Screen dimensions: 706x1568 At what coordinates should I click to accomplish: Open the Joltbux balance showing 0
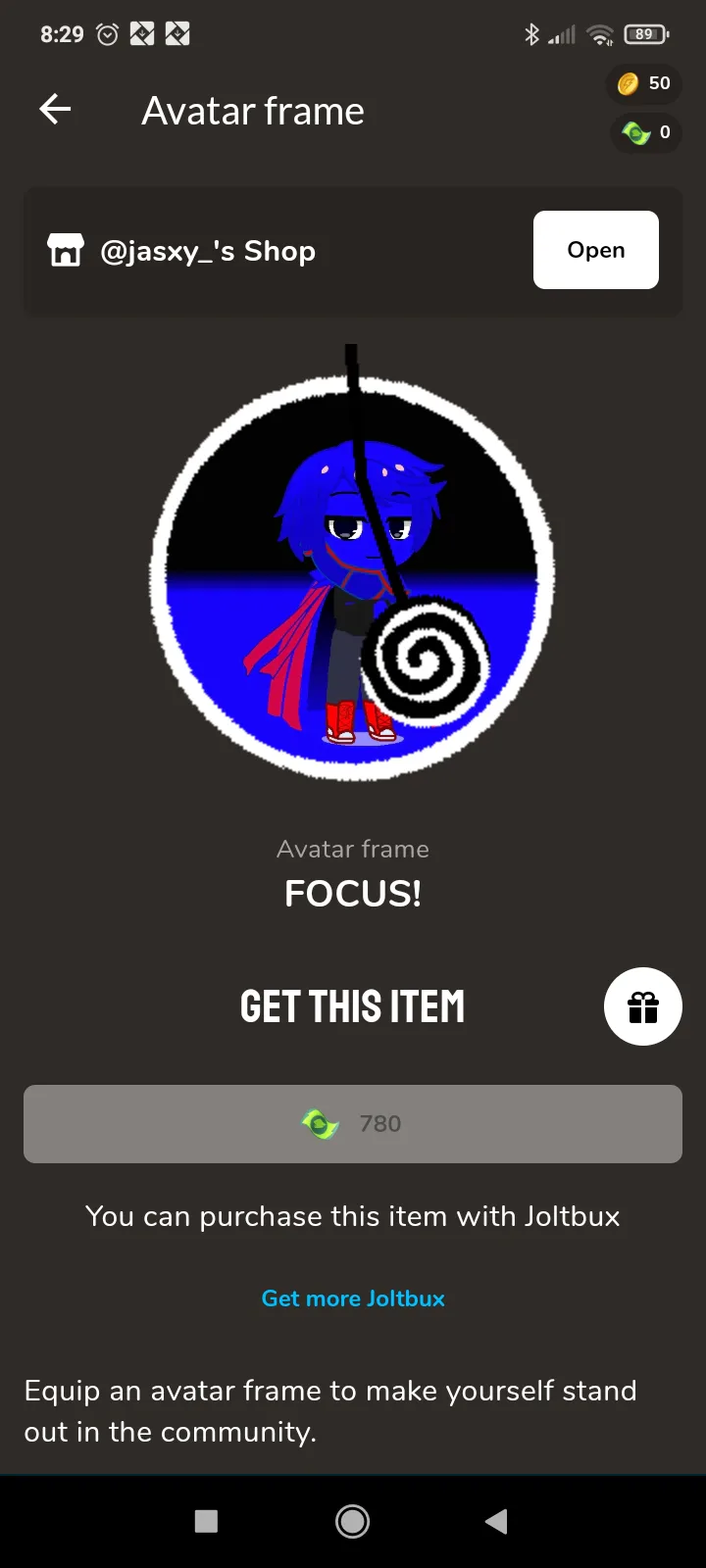tap(646, 132)
